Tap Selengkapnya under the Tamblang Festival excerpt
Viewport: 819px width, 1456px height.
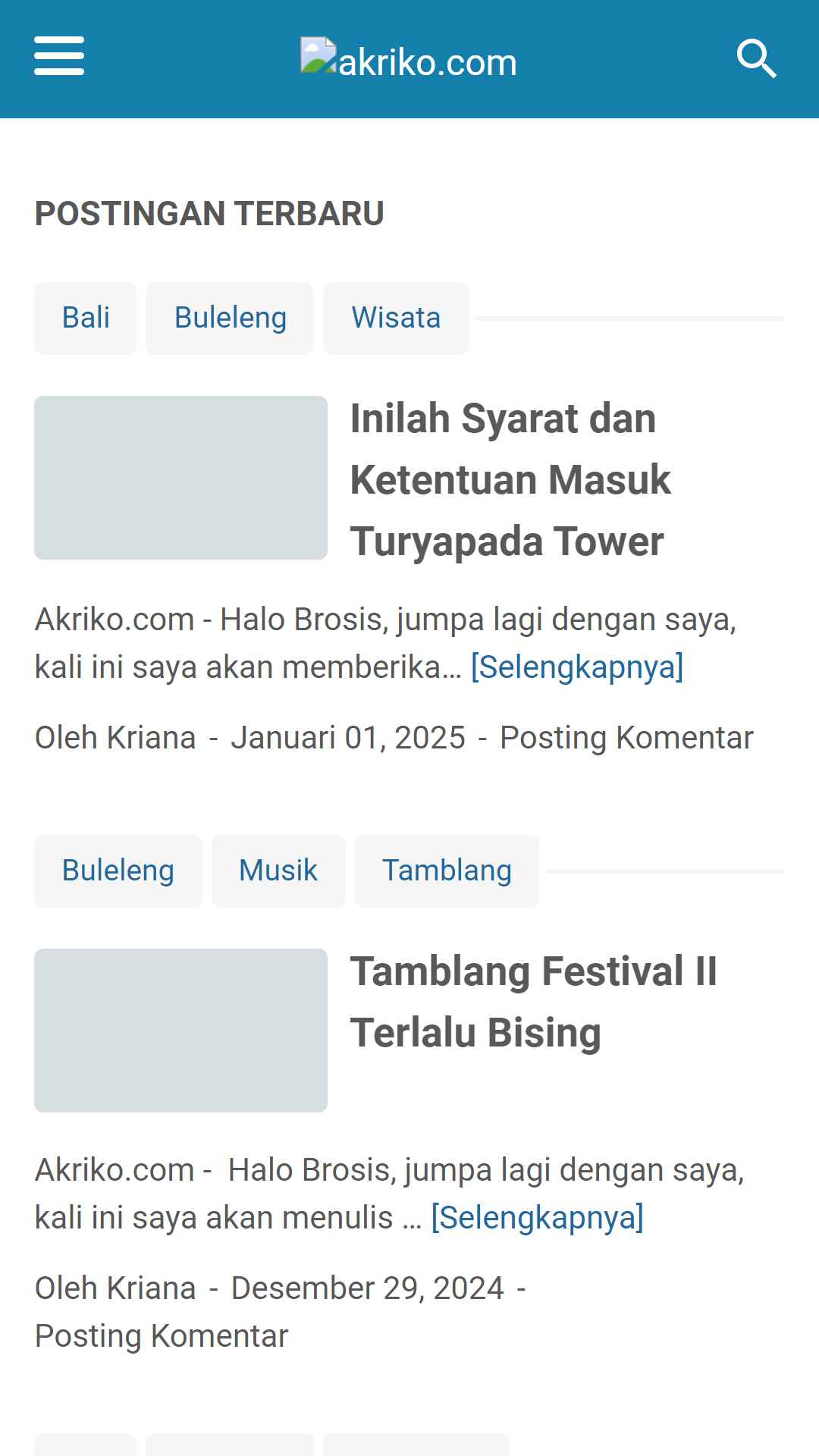point(538,1218)
